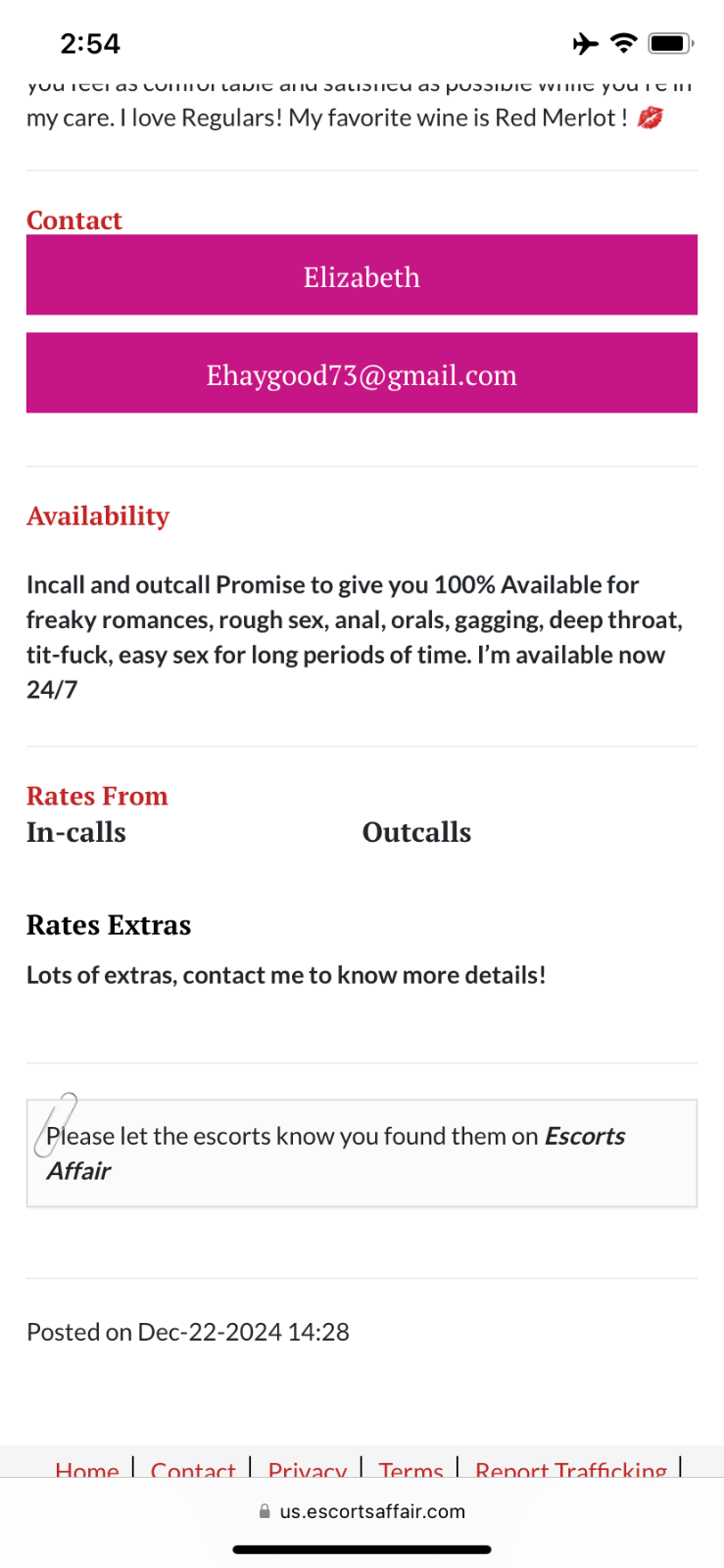Open the Terms footer link
724x1568 pixels.
click(410, 1469)
